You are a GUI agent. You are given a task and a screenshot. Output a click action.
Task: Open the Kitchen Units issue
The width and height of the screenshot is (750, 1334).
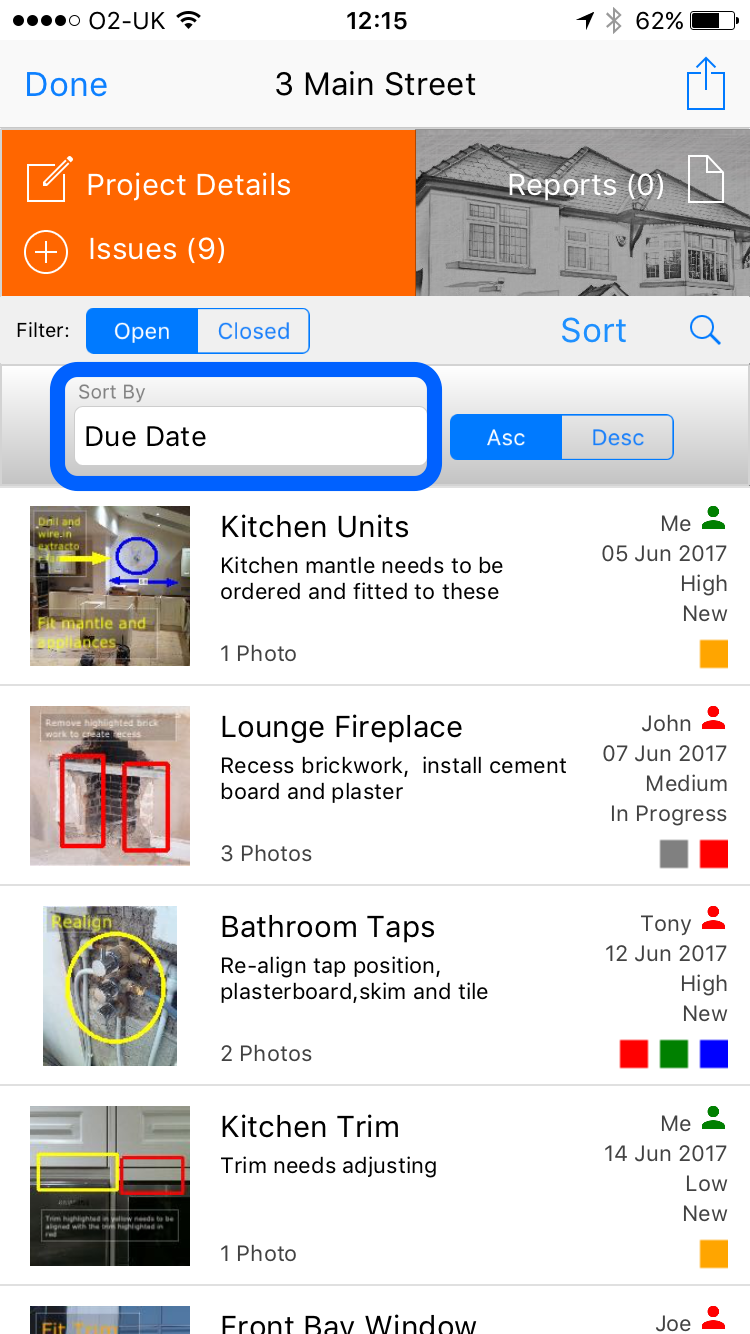point(375,586)
